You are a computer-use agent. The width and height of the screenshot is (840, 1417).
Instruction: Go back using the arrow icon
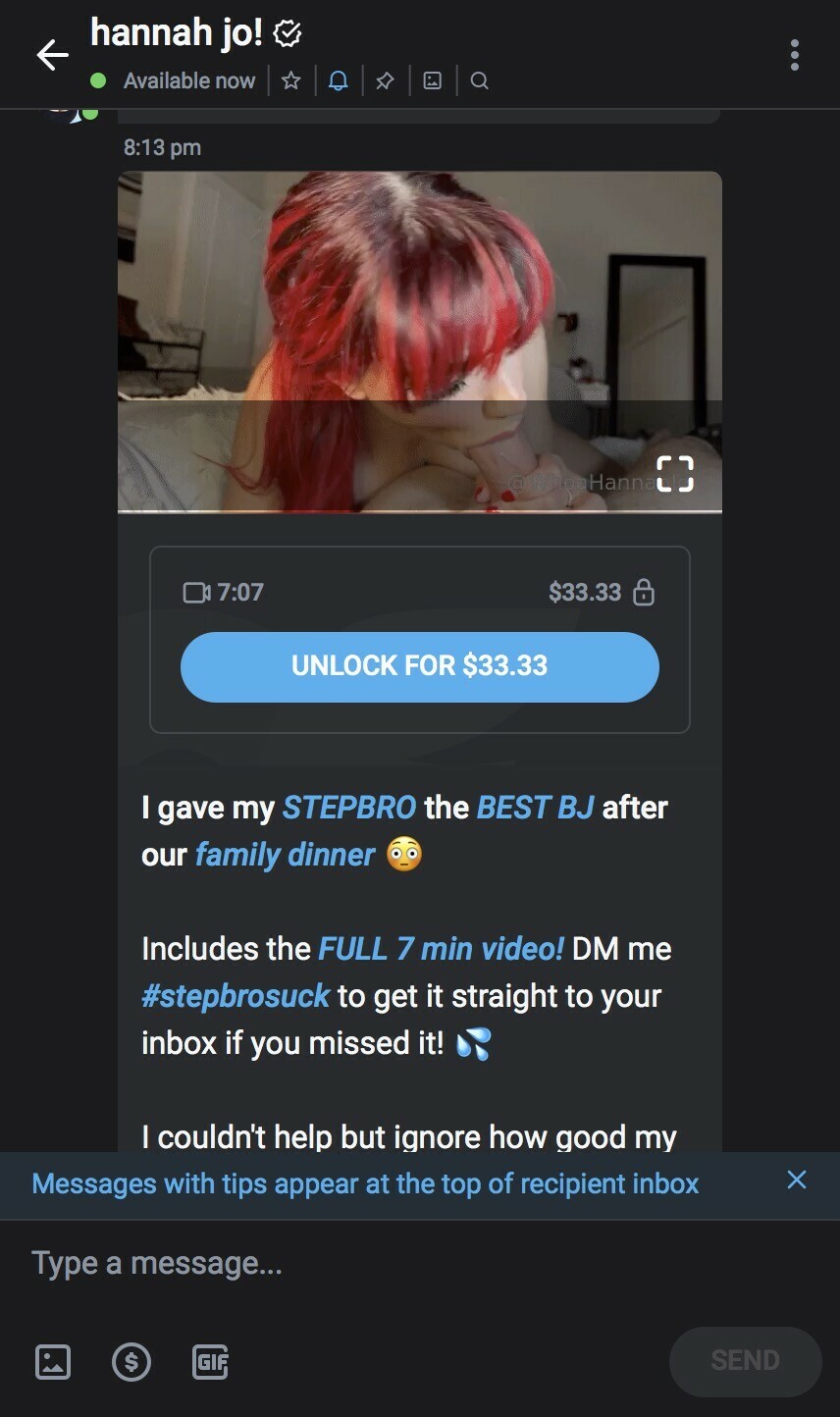click(x=52, y=56)
